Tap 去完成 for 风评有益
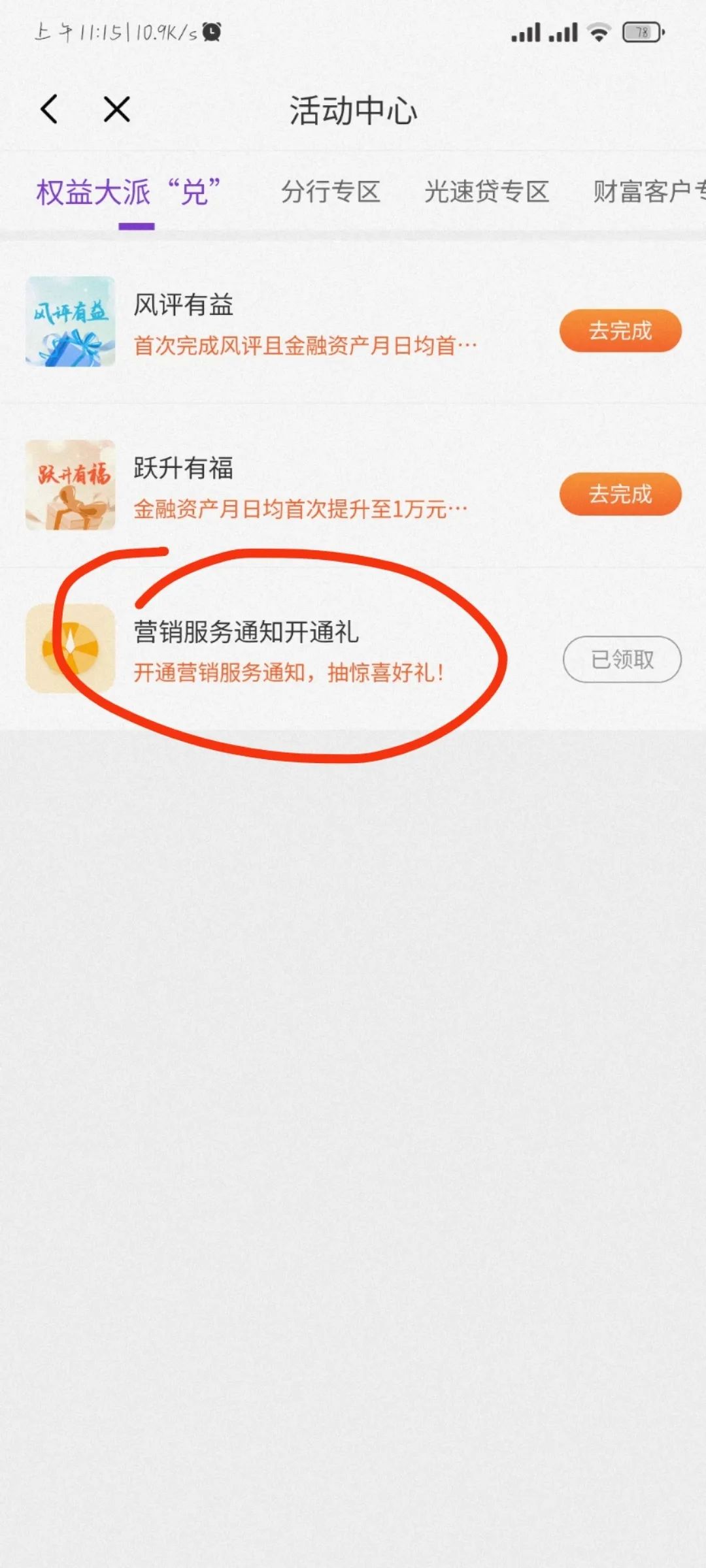Viewport: 706px width, 1568px height. coord(620,331)
